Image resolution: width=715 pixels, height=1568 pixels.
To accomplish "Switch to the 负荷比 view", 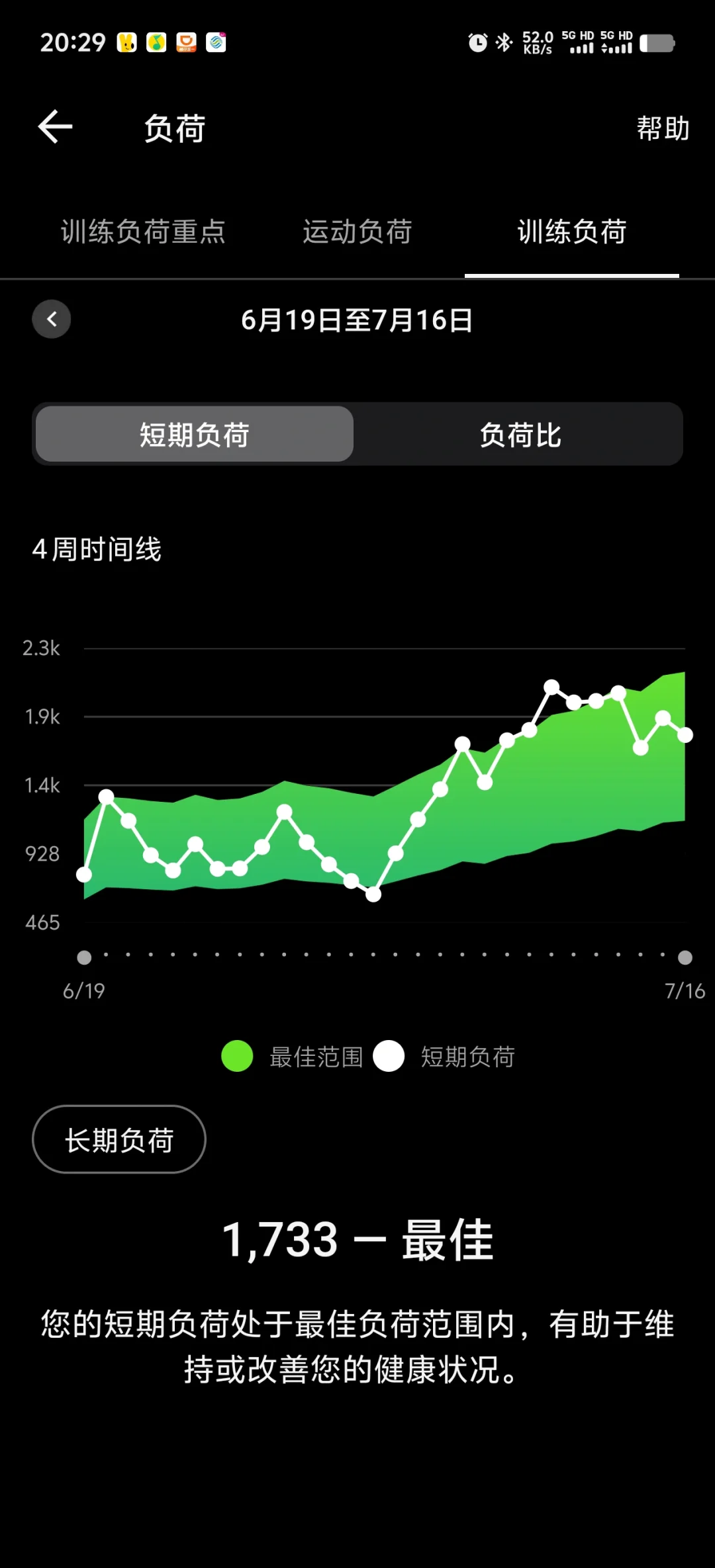I will coord(520,434).
